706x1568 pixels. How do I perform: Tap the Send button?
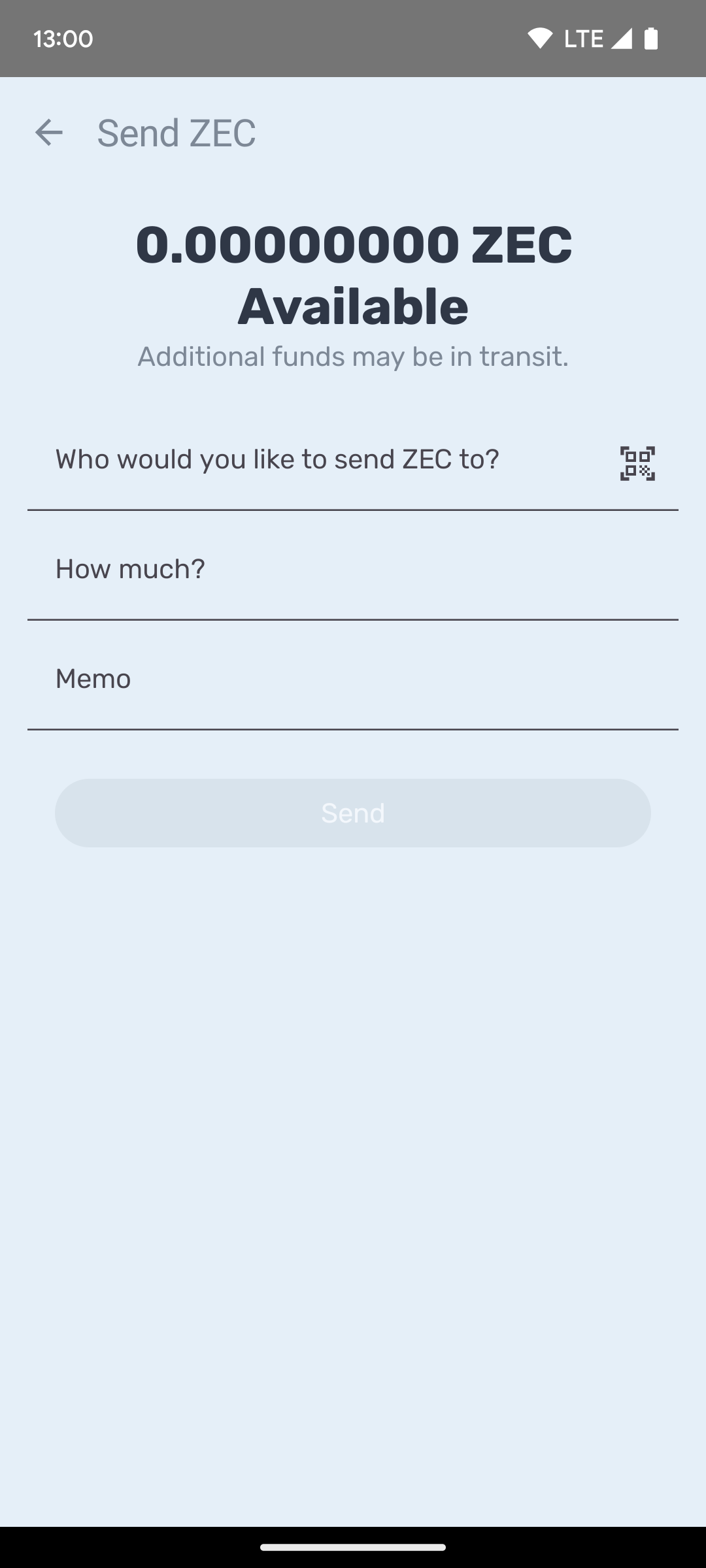353,813
